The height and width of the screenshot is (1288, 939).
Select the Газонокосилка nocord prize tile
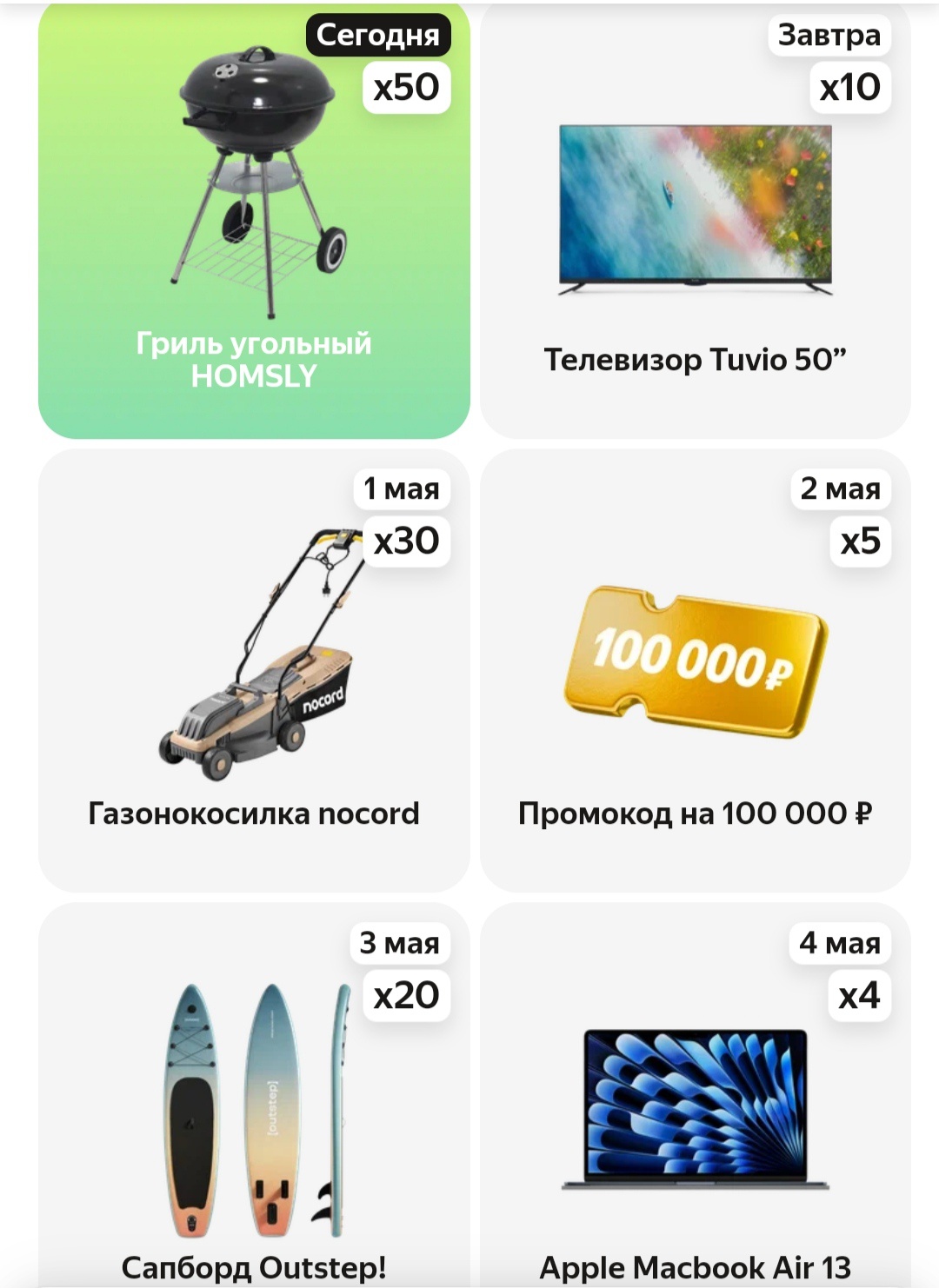(x=253, y=671)
